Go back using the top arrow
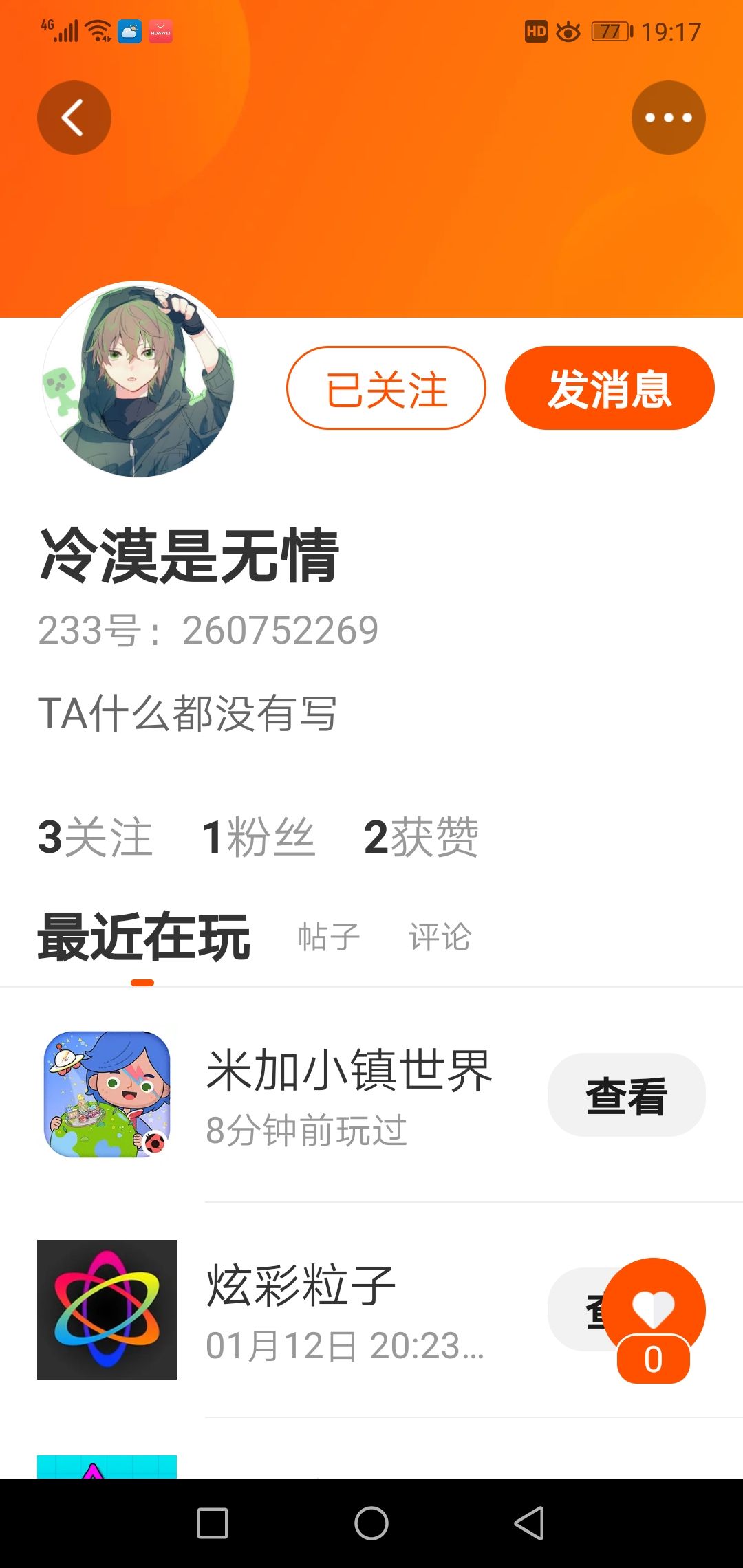The width and height of the screenshot is (743, 1568). tap(74, 118)
